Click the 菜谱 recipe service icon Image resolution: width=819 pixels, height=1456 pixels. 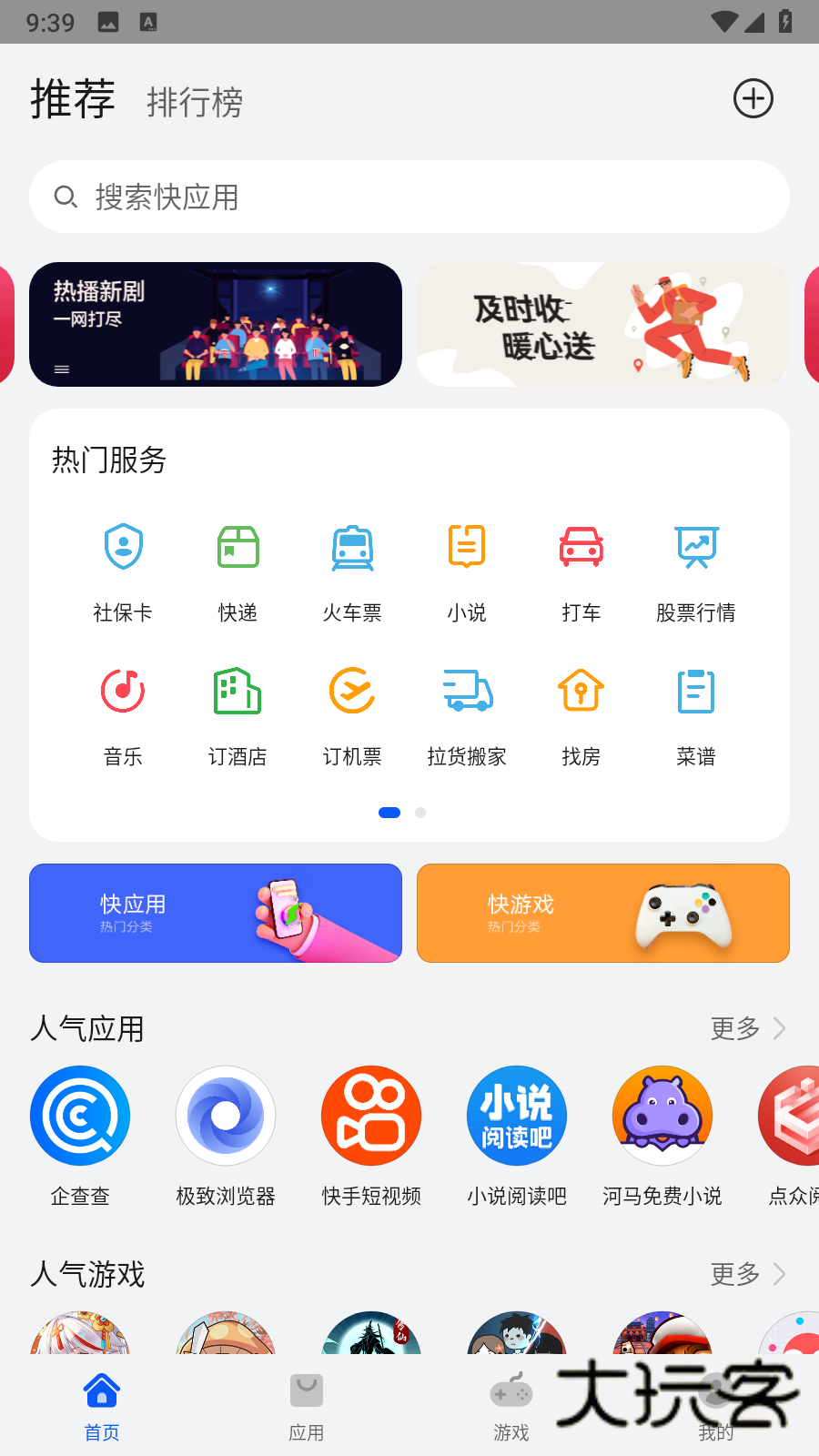pos(696,713)
